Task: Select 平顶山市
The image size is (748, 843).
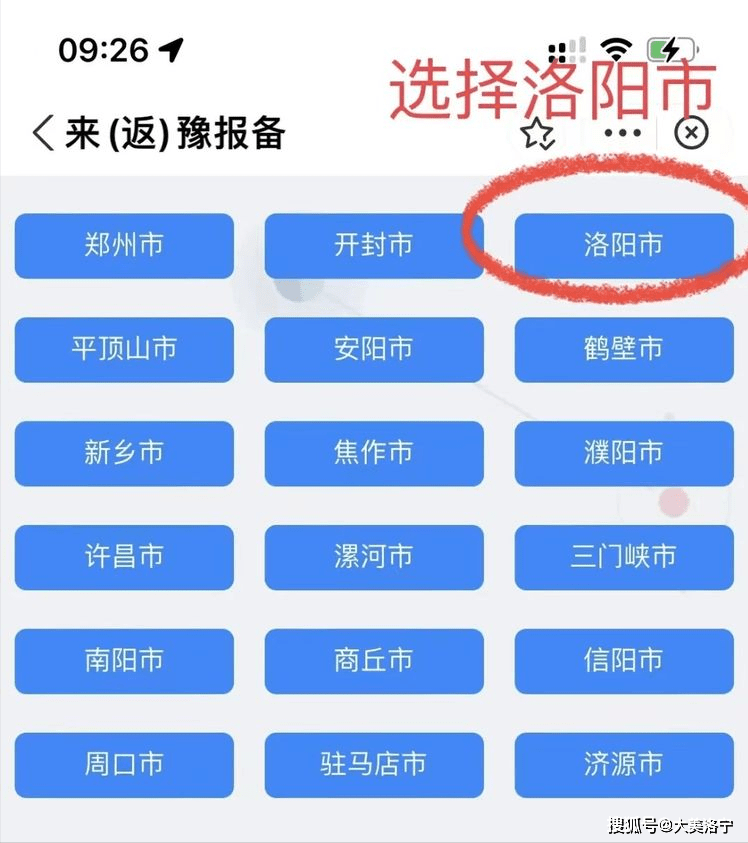Action: (x=124, y=349)
